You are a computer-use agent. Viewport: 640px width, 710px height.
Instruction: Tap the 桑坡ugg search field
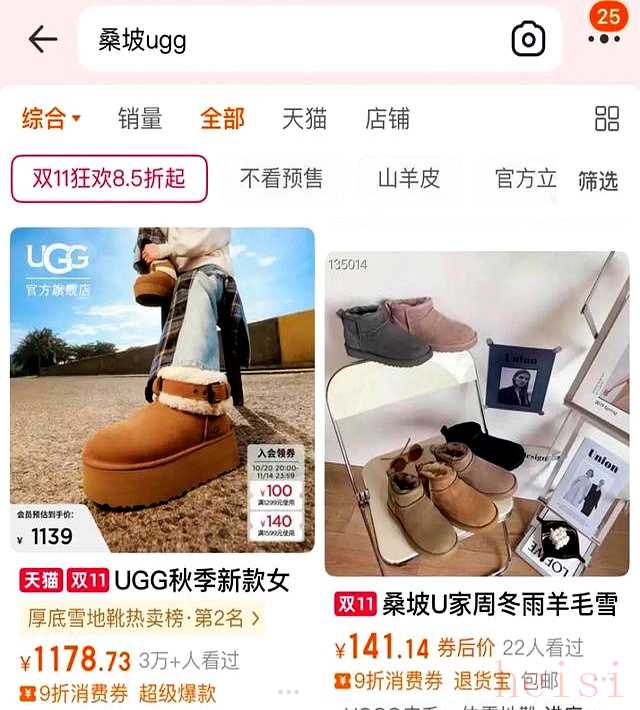pyautogui.click(x=290, y=40)
